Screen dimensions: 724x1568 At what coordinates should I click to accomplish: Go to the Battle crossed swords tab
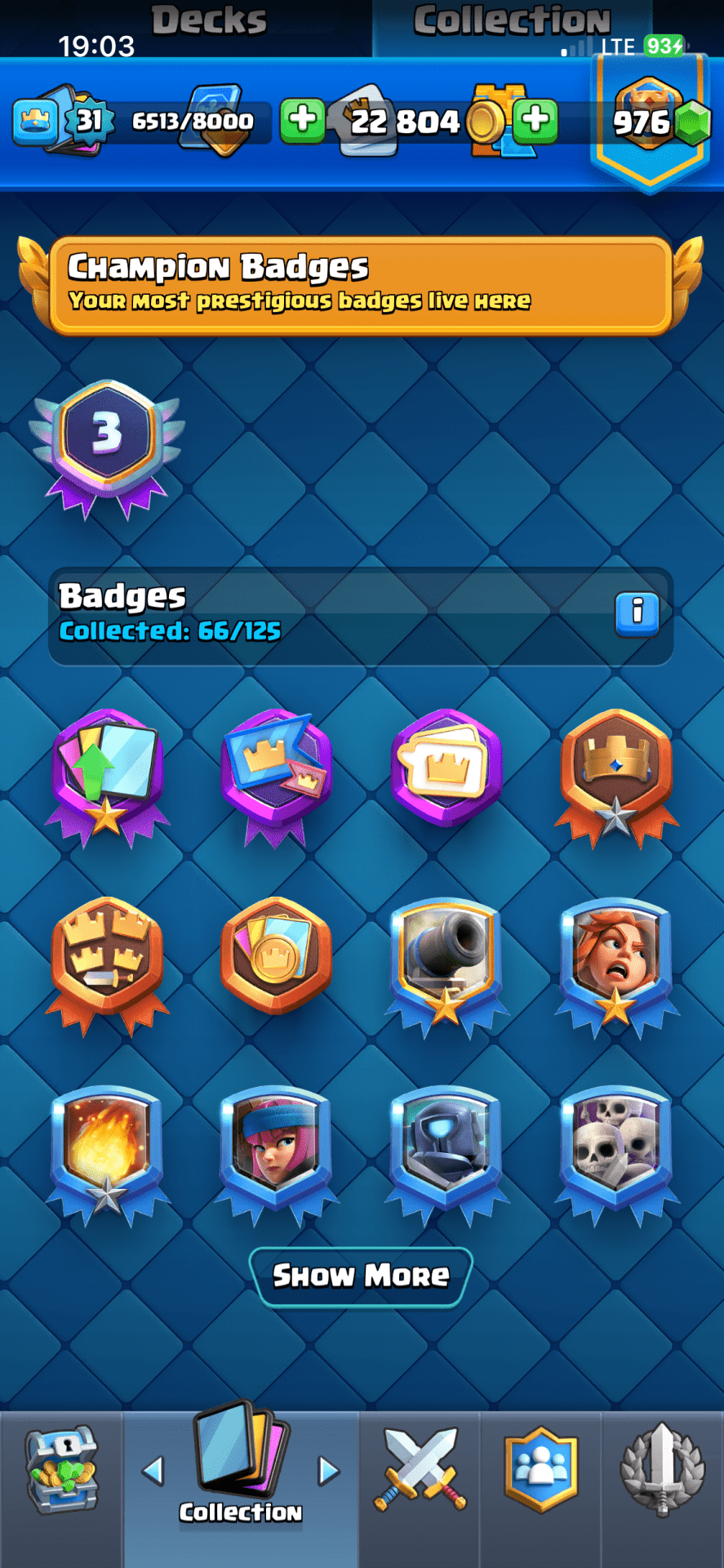coord(420,1472)
